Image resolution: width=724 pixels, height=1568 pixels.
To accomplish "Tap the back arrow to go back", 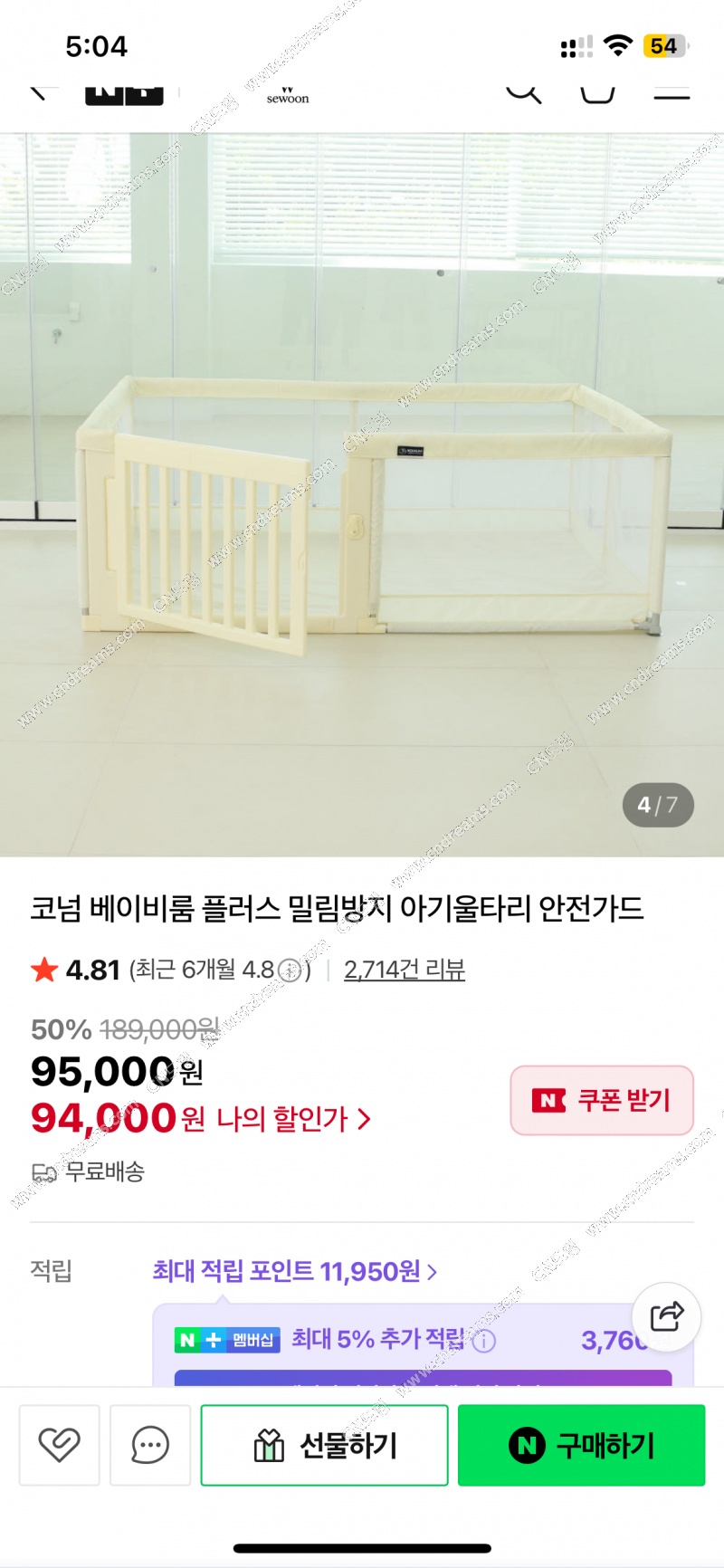I will 38,91.
